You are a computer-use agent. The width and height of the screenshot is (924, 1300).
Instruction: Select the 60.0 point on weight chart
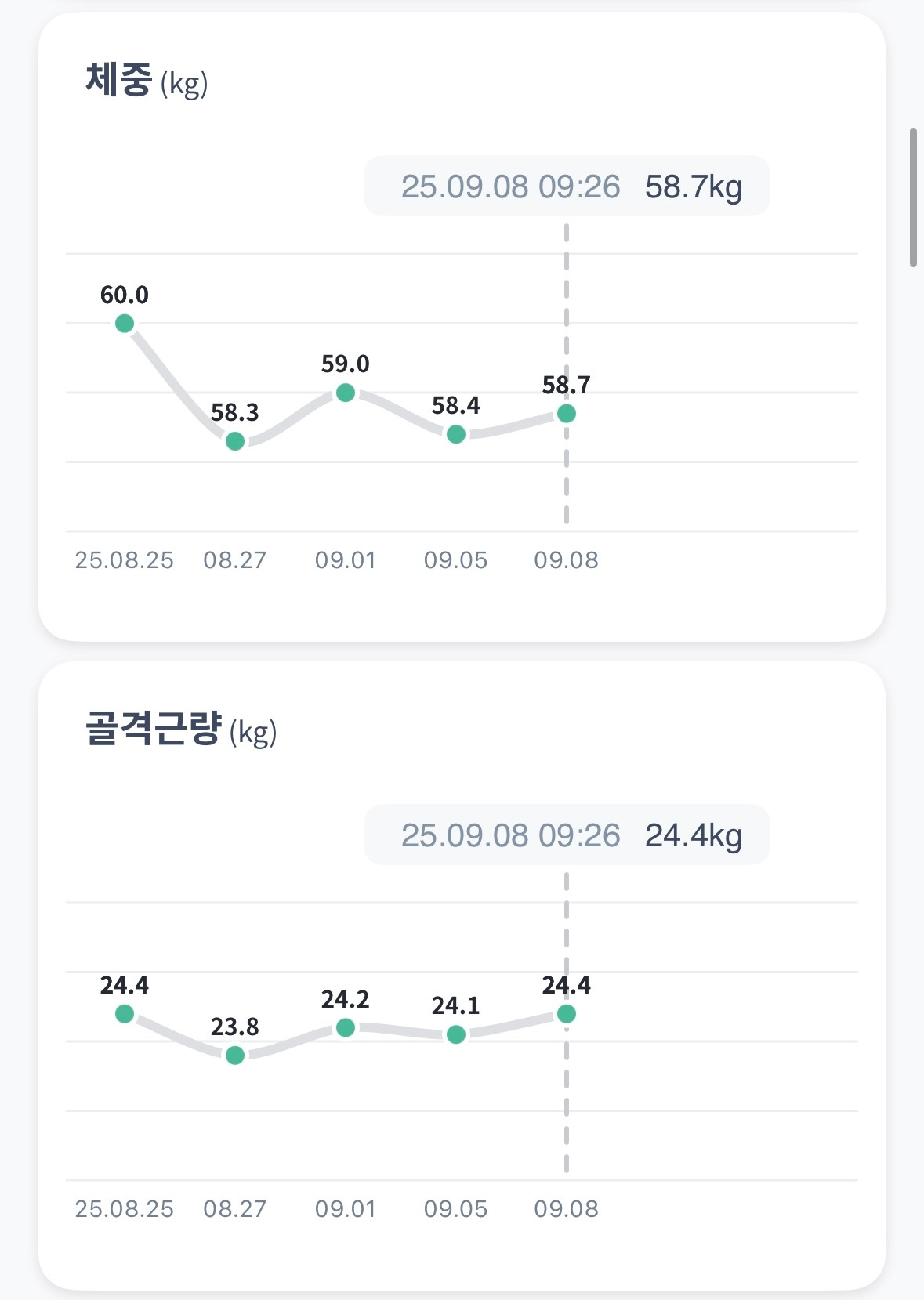[125, 323]
